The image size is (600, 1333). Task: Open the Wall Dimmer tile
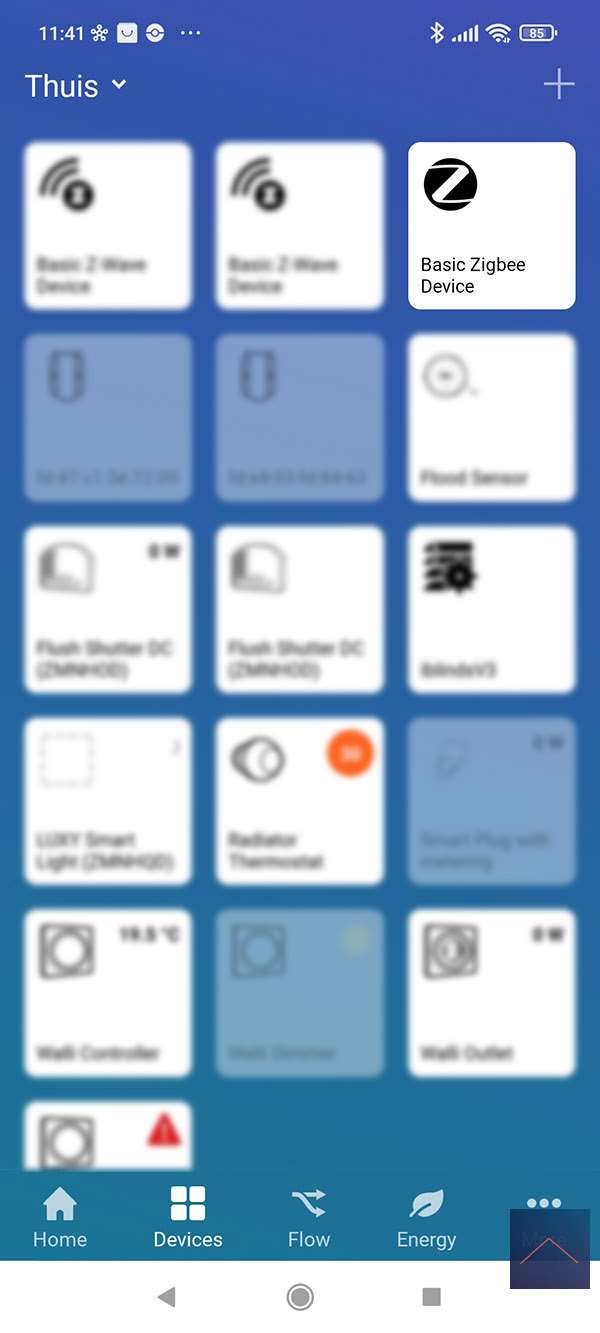pos(299,993)
